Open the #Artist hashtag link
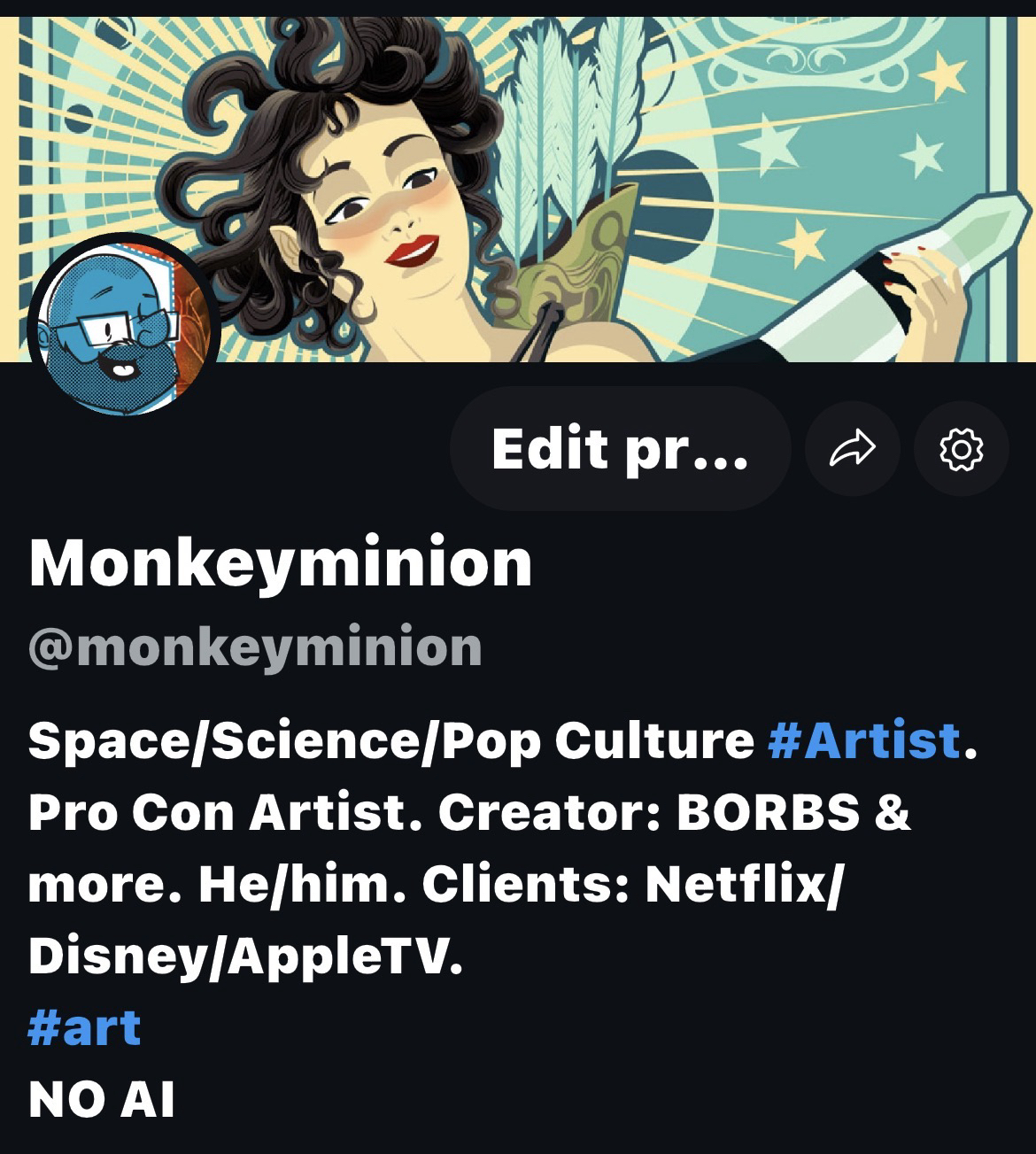 pos(864,740)
